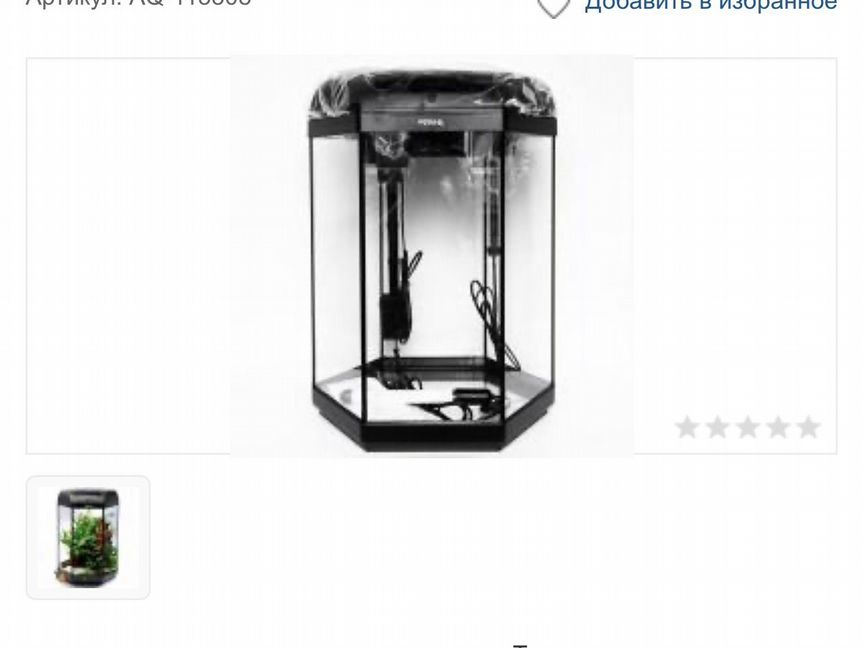This screenshot has width=864, height=648.
Task: Rate the product with the stars
Action: 748,428
